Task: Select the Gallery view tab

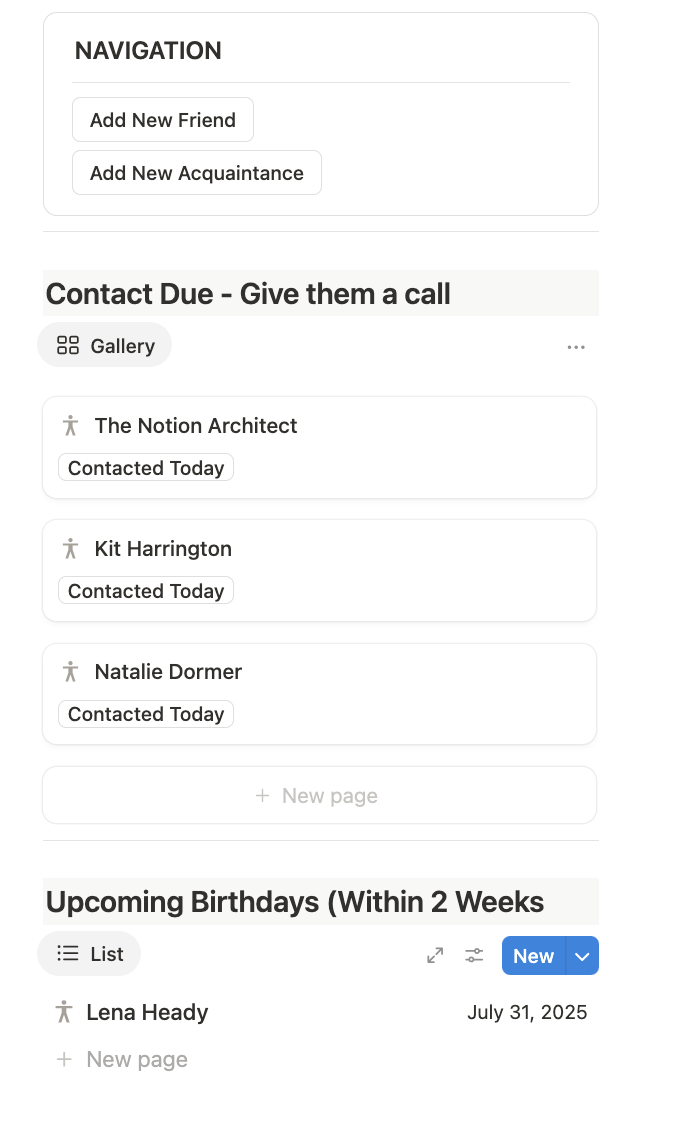Action: [x=104, y=345]
